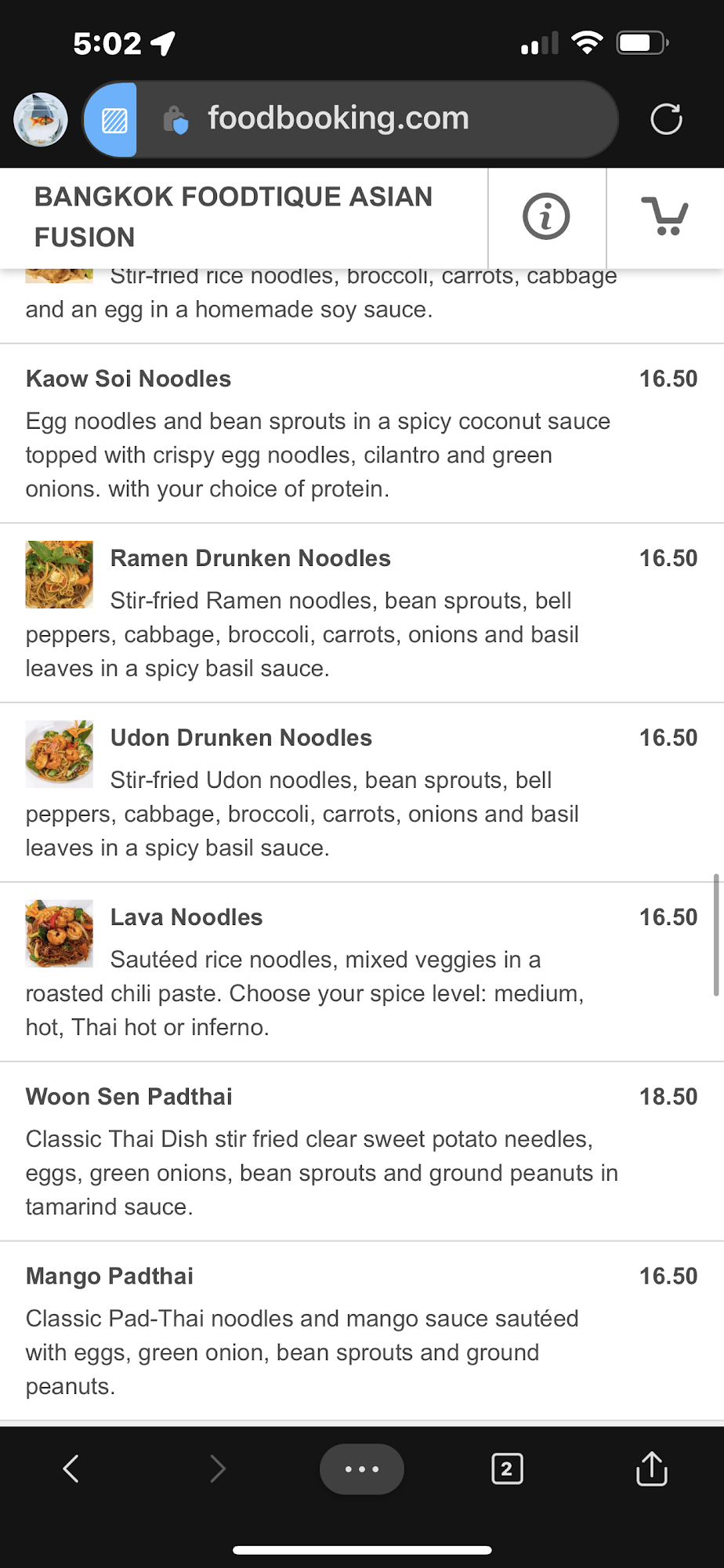The image size is (724, 1568).
Task: Reload the foodbooking.com page
Action: pos(666,119)
